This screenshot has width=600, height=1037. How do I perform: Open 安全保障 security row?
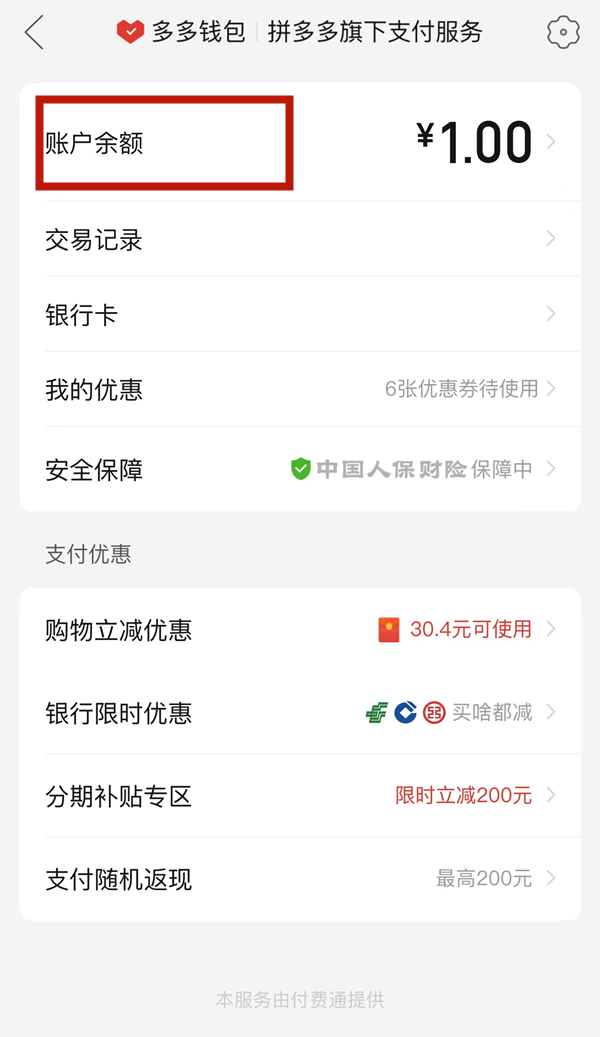coord(300,469)
